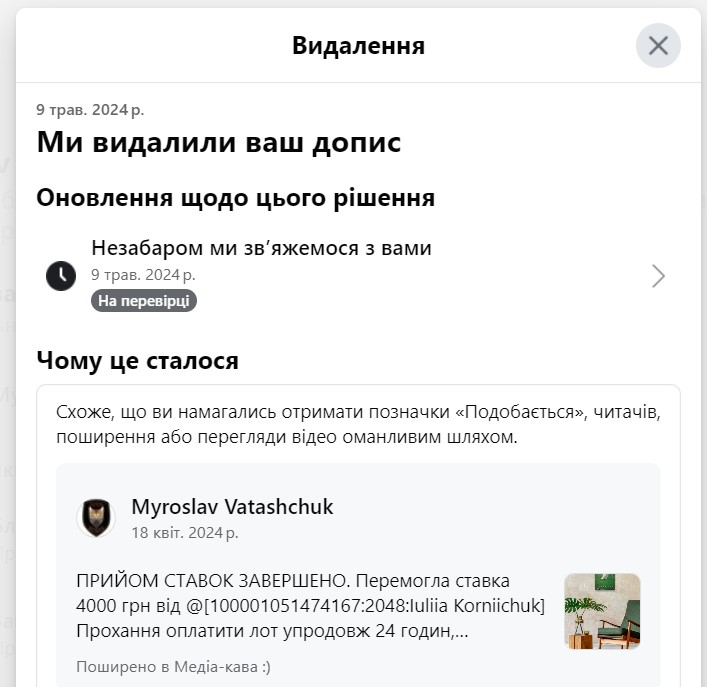The height and width of the screenshot is (687, 707).
Task: Open the 'Незабаром ми зв'яжемося з вами' update
Action: pyautogui.click(x=355, y=275)
